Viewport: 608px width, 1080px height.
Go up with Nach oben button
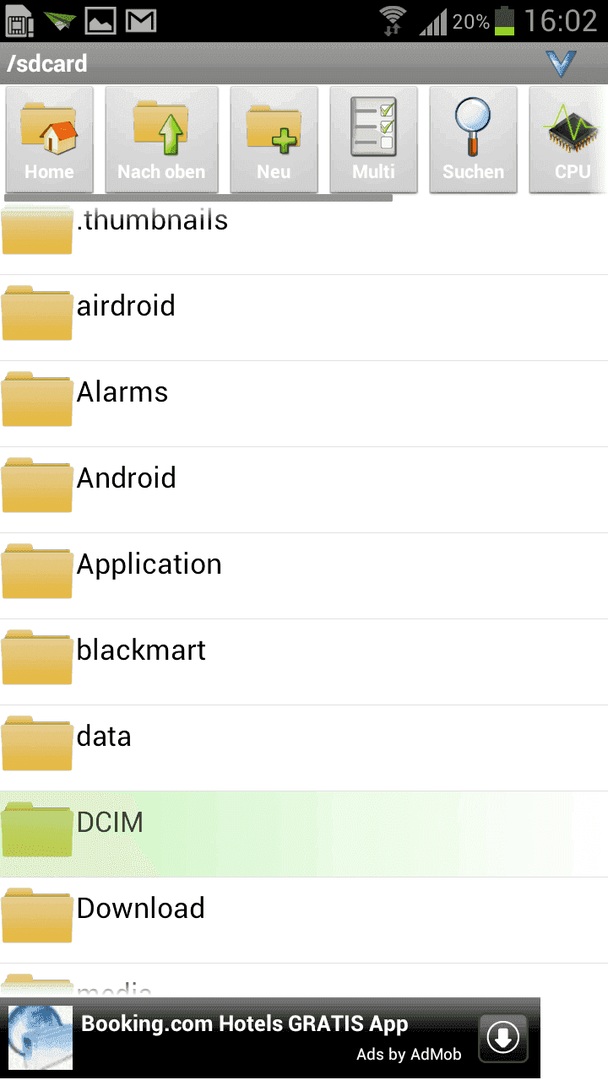[162, 140]
